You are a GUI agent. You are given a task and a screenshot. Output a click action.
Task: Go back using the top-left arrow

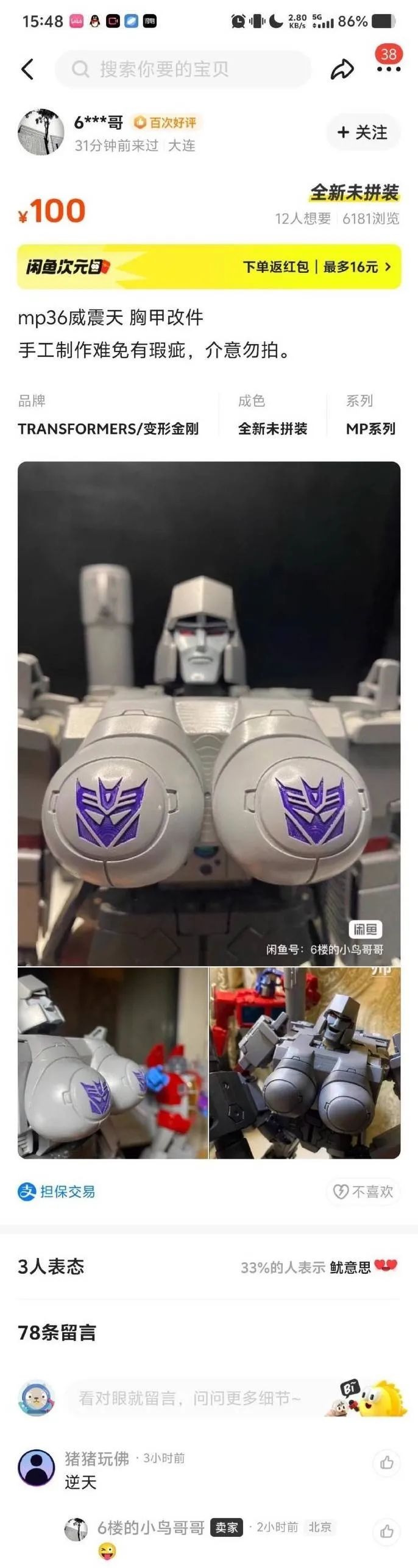[27, 69]
